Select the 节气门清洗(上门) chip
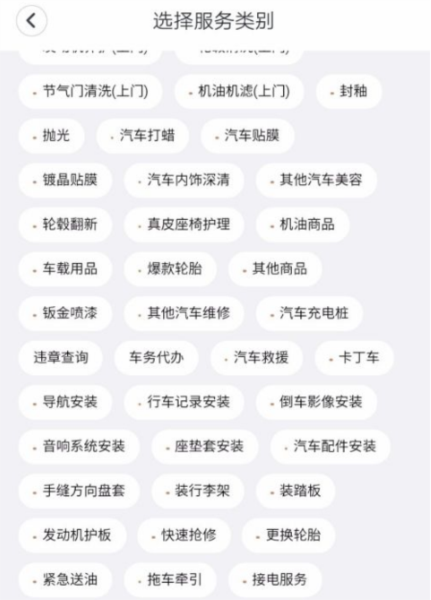The image size is (431, 600). pos(90,91)
